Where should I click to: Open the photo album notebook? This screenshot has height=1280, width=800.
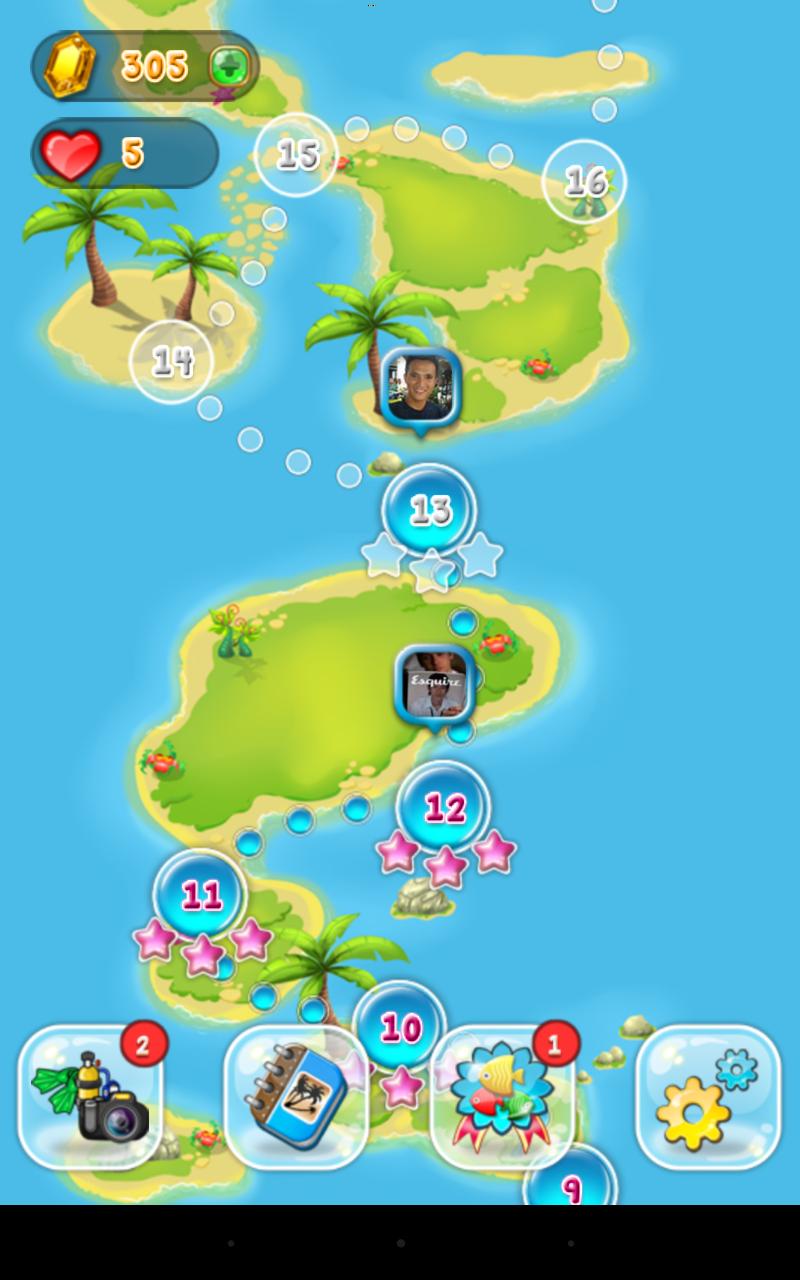coord(297,1097)
